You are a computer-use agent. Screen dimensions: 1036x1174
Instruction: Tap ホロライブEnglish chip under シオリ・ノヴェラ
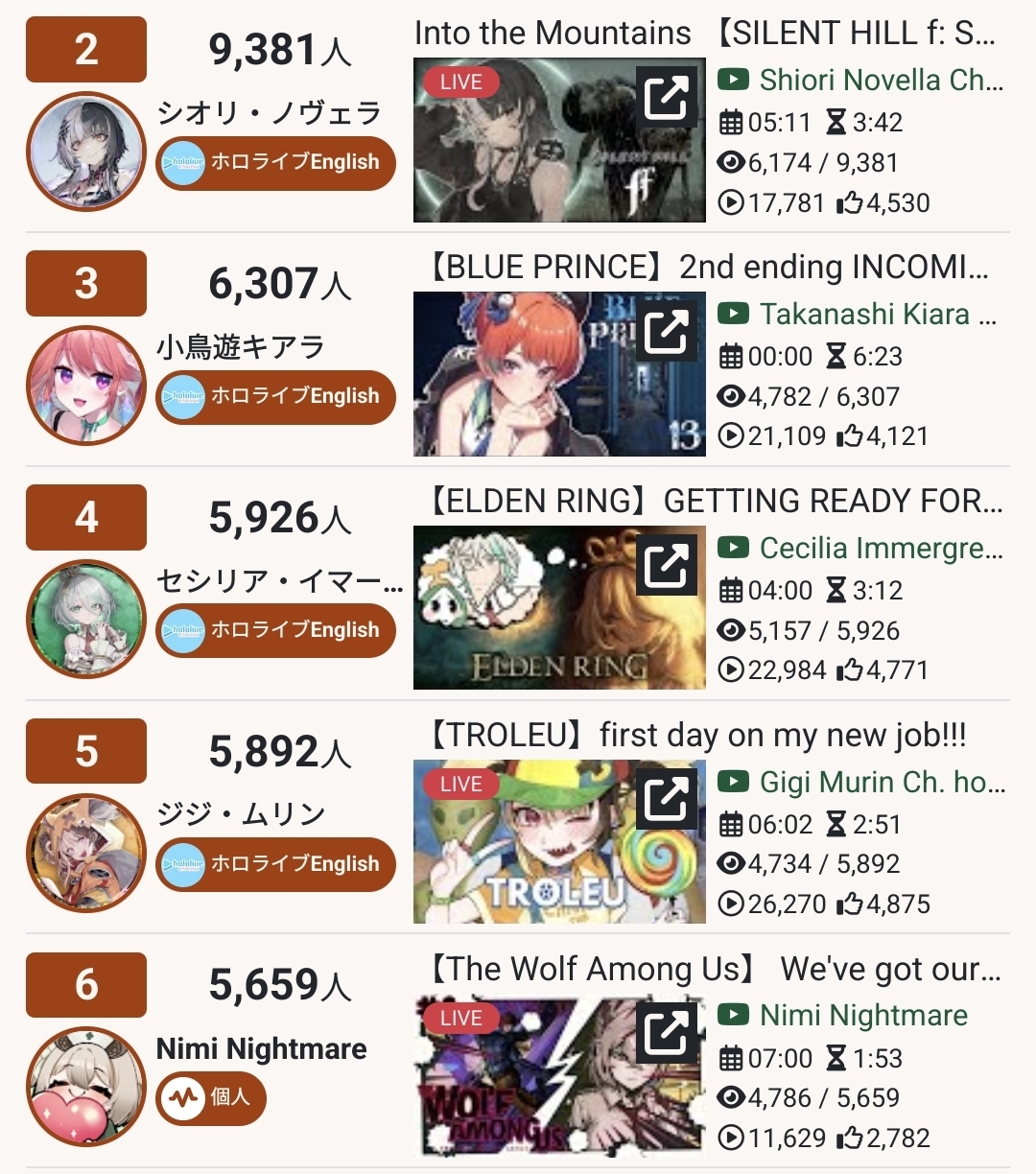(276, 163)
